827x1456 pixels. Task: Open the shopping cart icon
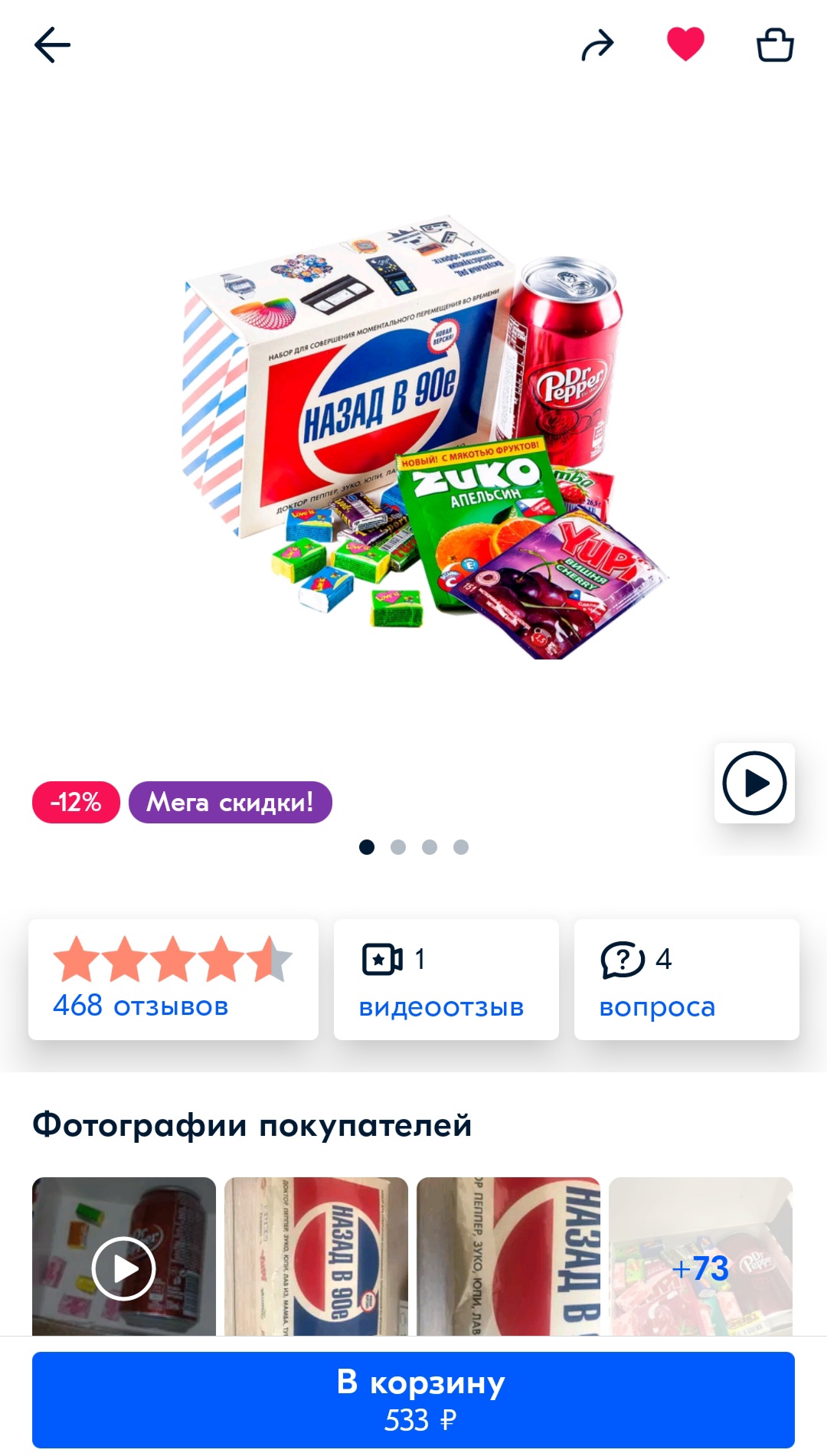click(775, 44)
